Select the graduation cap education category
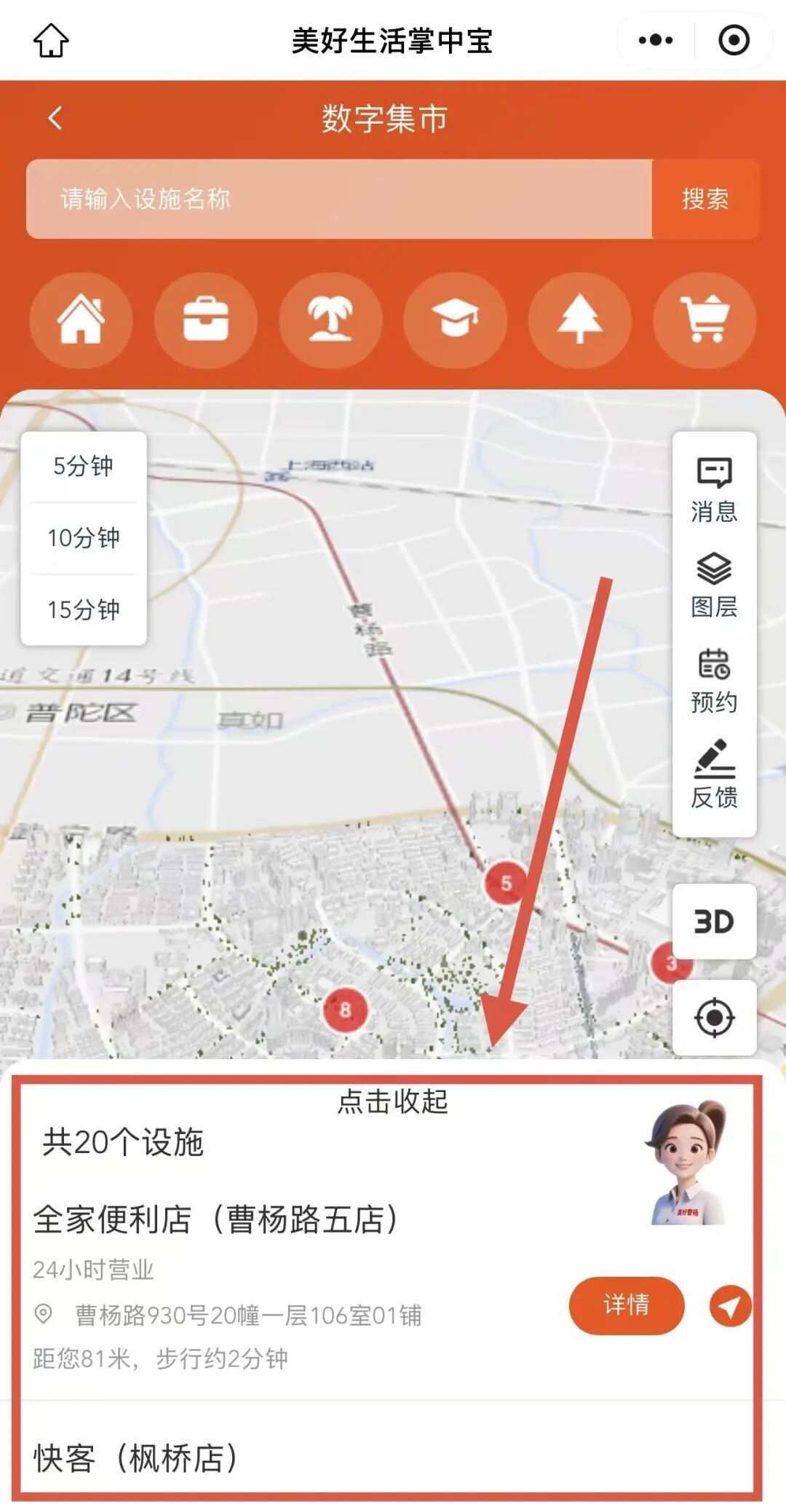 (x=455, y=320)
